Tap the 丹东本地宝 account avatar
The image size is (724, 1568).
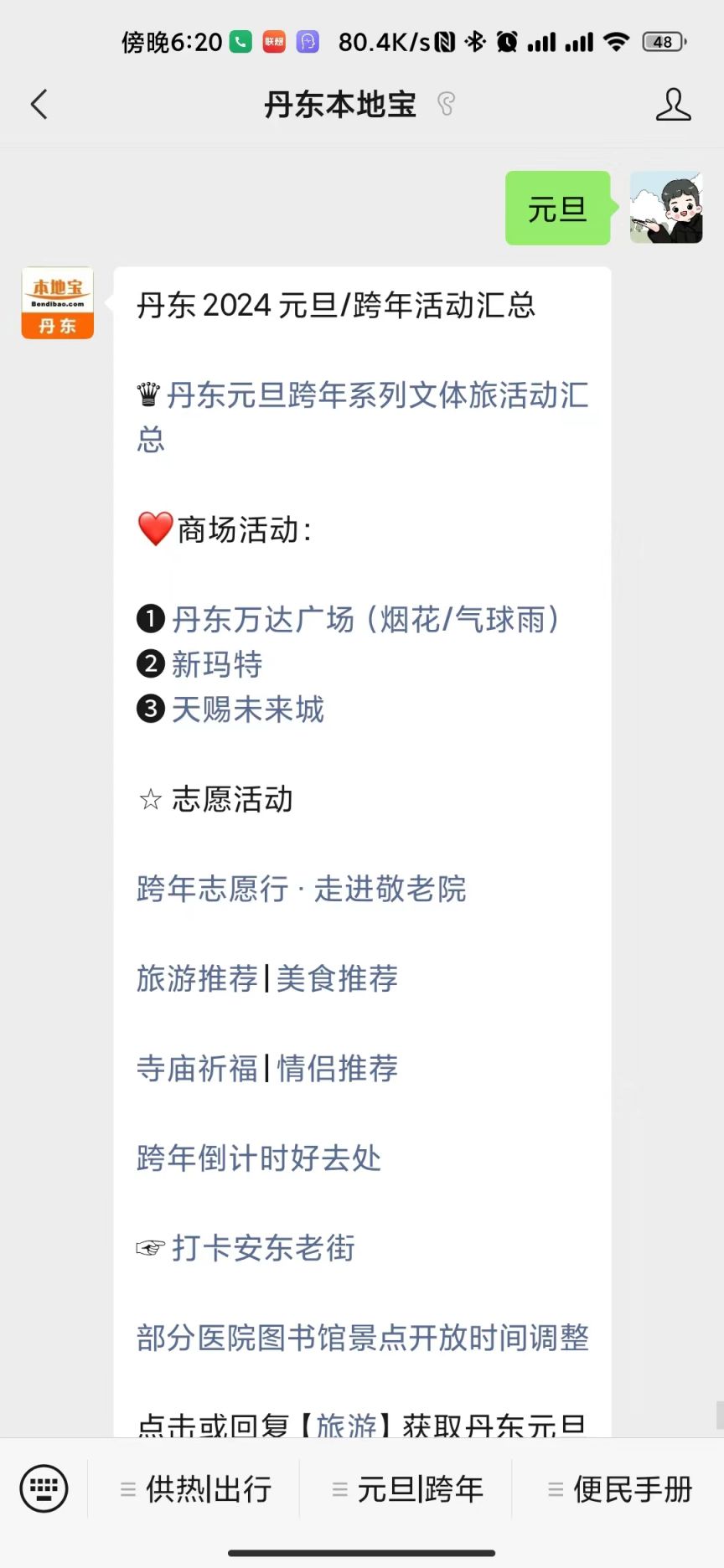coord(57,303)
